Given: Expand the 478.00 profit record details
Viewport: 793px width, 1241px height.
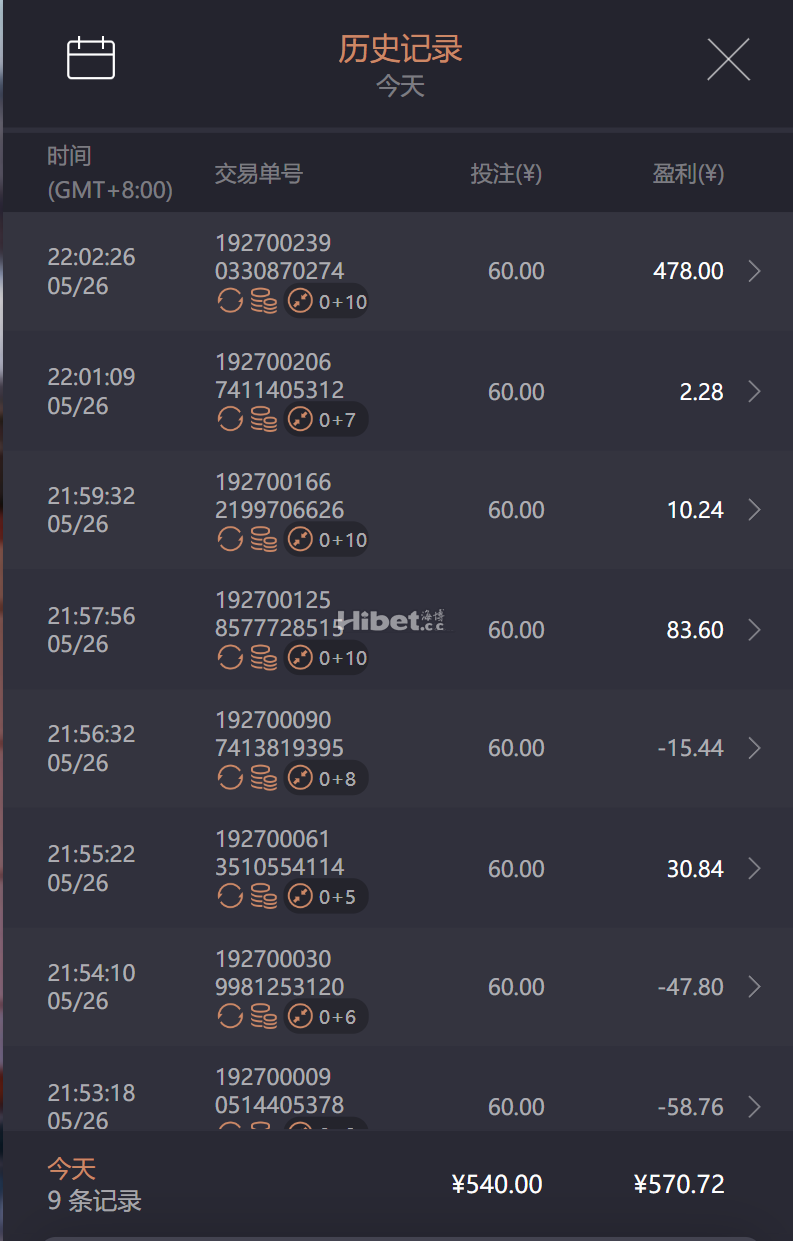Looking at the screenshot, I should point(757,271).
